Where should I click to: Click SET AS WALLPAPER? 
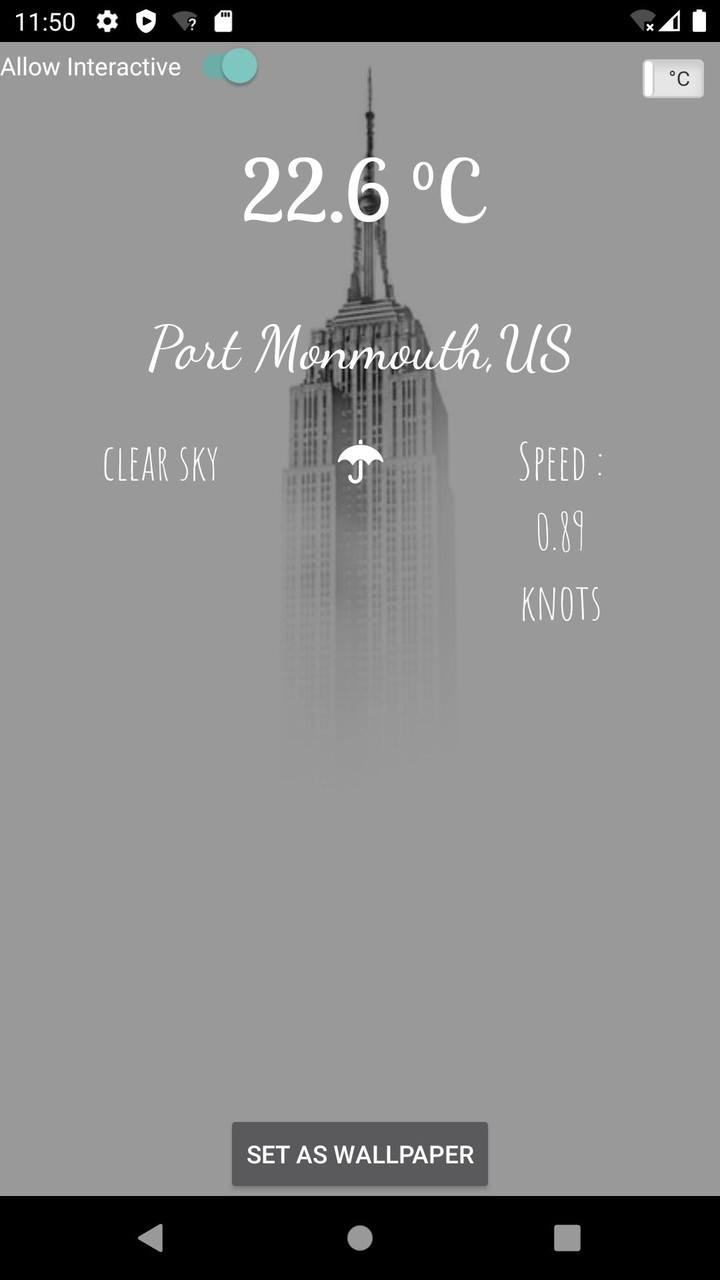(360, 1154)
